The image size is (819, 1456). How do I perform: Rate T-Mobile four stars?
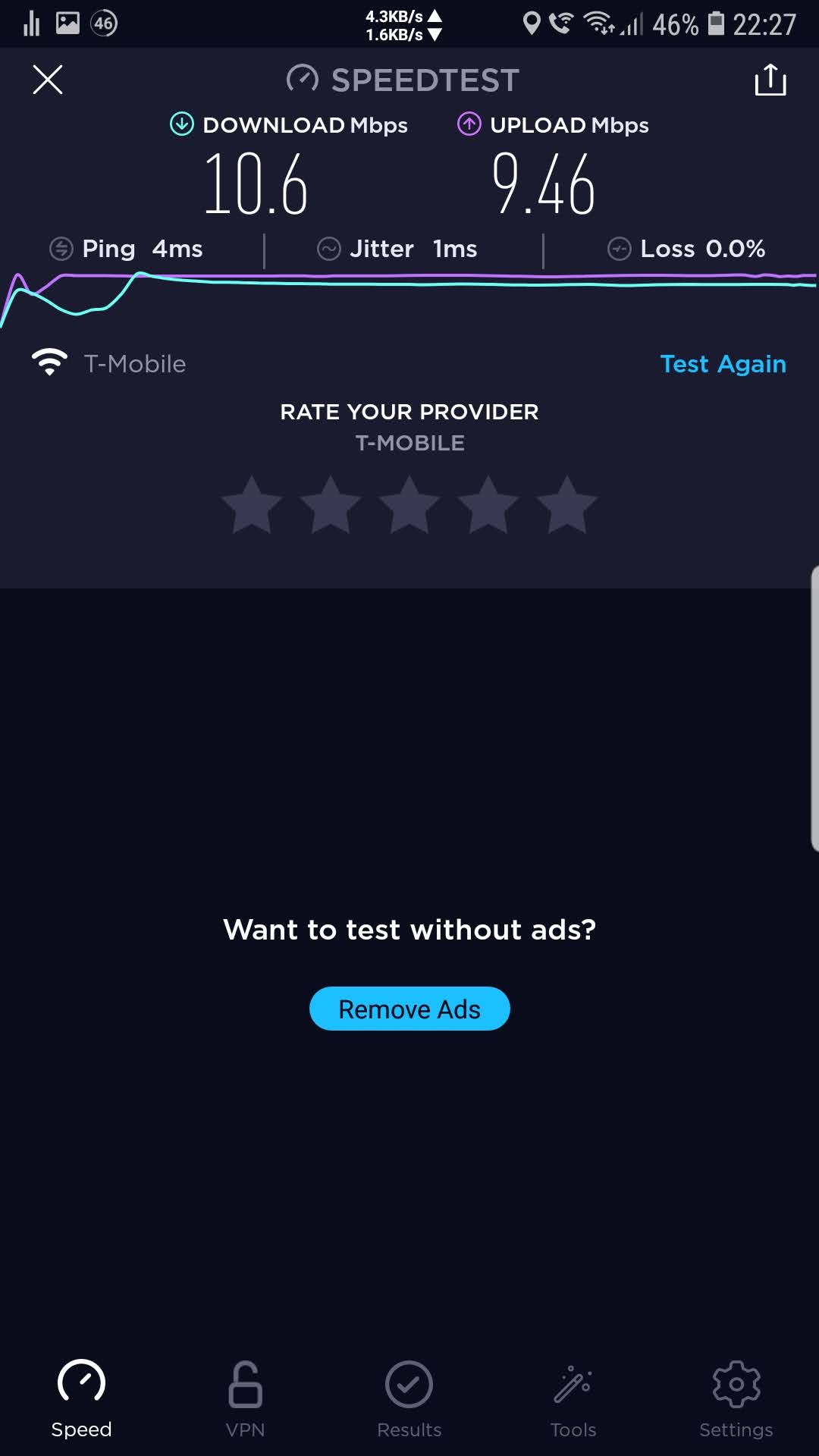click(x=488, y=506)
